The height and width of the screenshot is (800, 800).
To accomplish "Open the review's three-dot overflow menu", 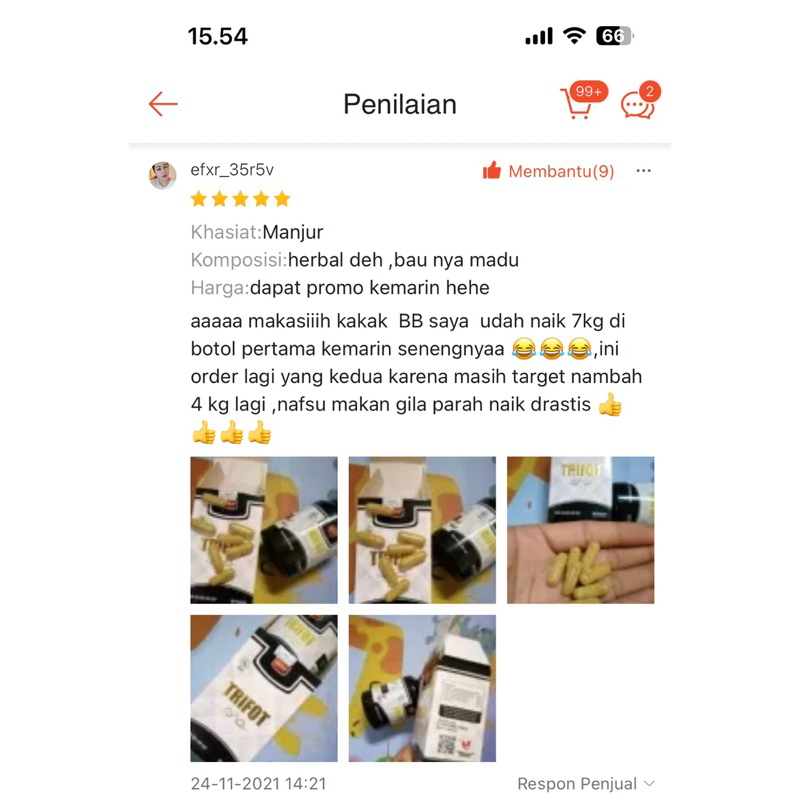I will (644, 171).
